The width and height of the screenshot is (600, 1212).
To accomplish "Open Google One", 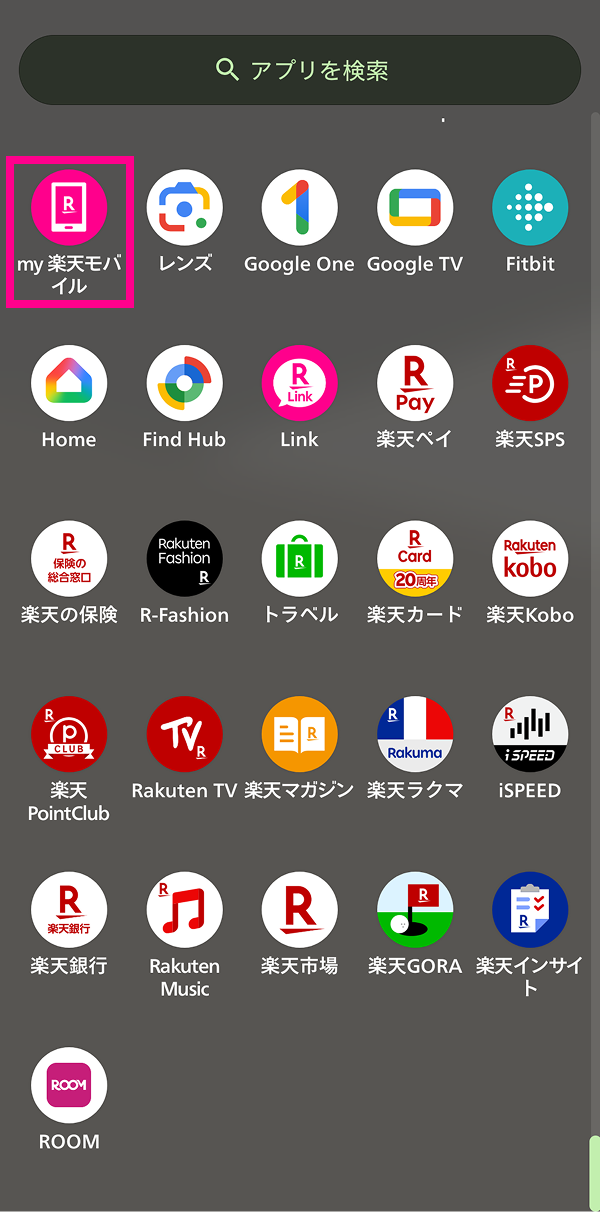I will pyautogui.click(x=300, y=208).
